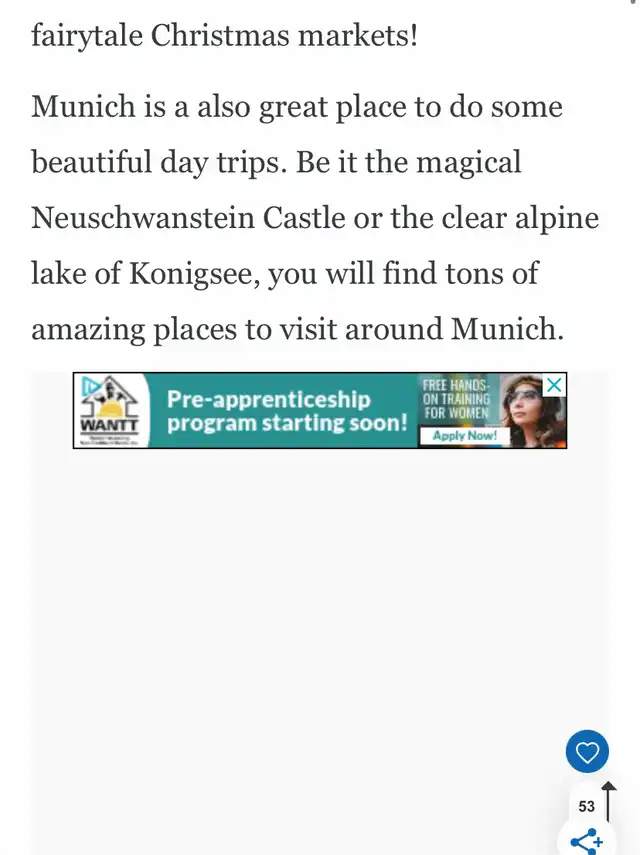Share this article
The image size is (640, 855).
coord(587,840)
